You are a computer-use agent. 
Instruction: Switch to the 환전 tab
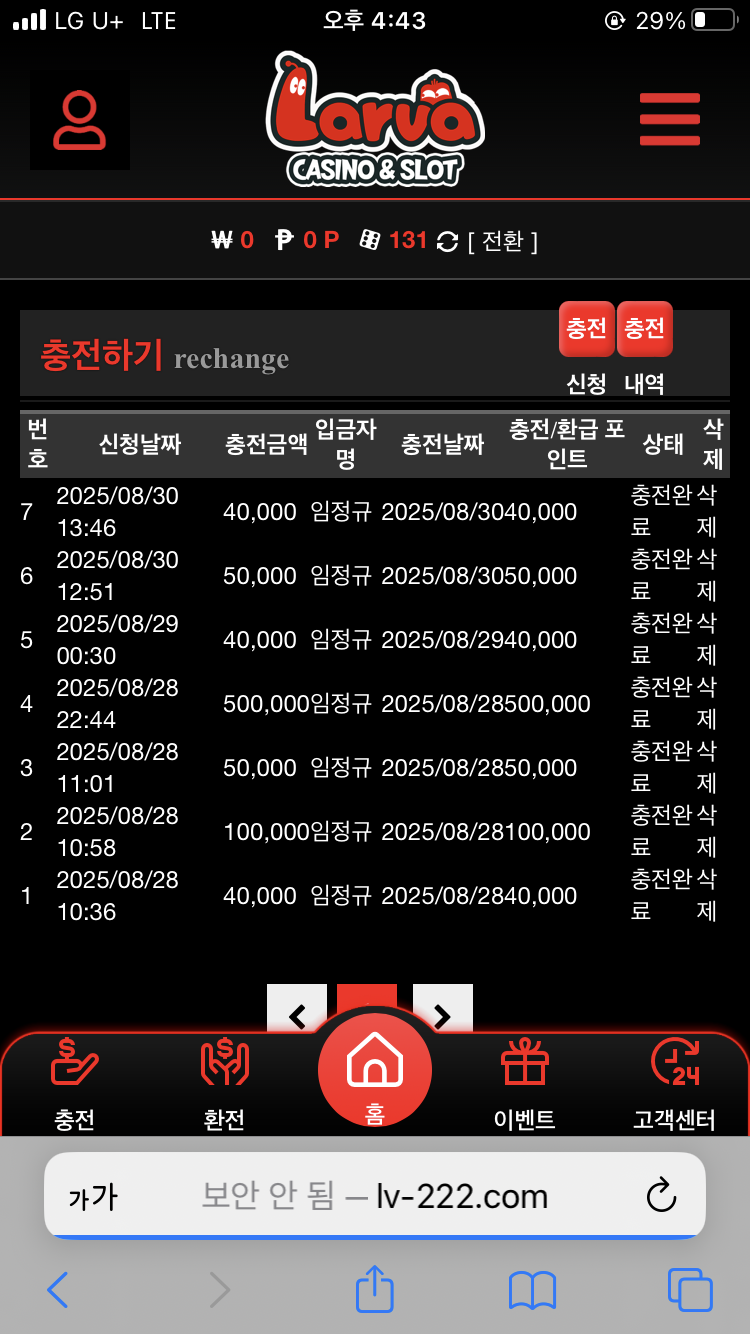point(224,1085)
